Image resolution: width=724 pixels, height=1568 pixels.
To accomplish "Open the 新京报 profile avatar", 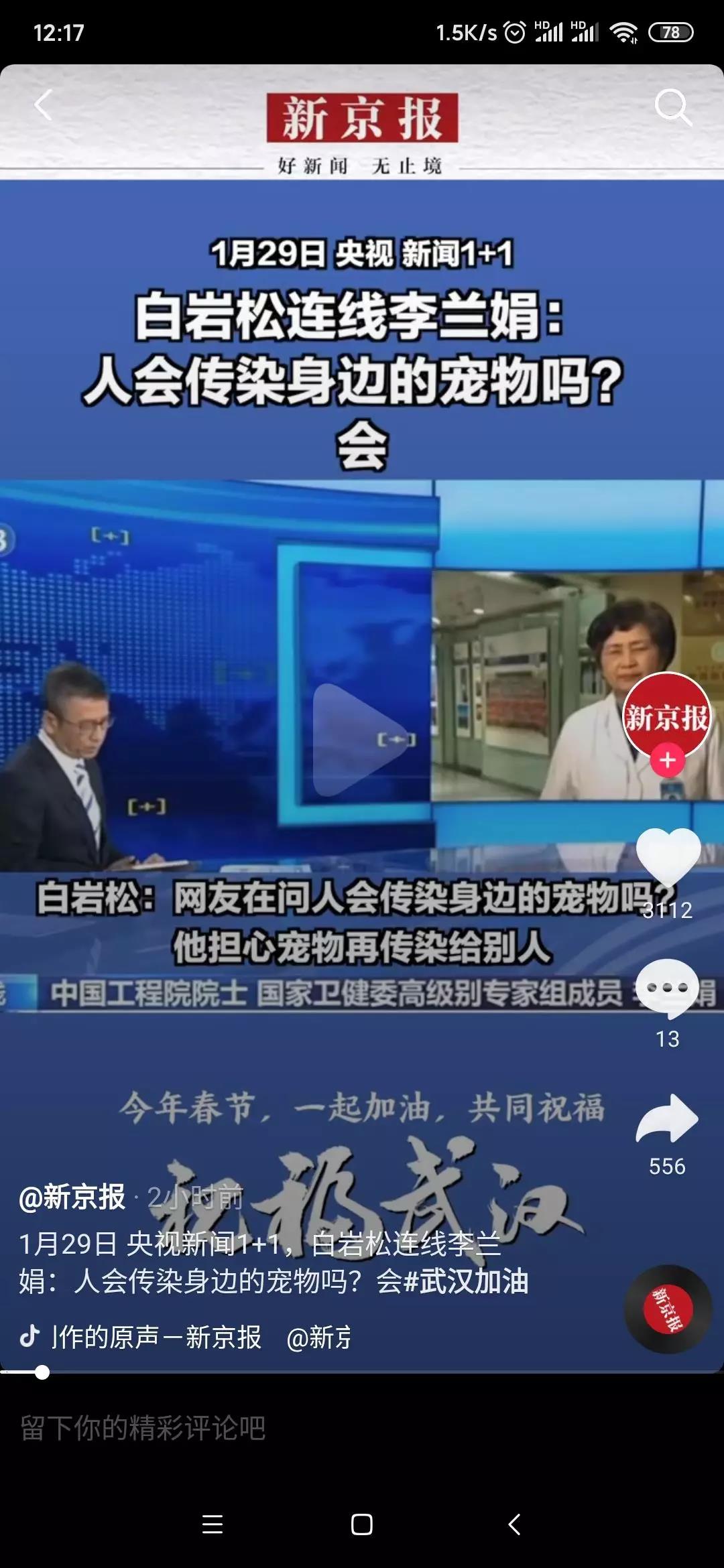I will 666,716.
